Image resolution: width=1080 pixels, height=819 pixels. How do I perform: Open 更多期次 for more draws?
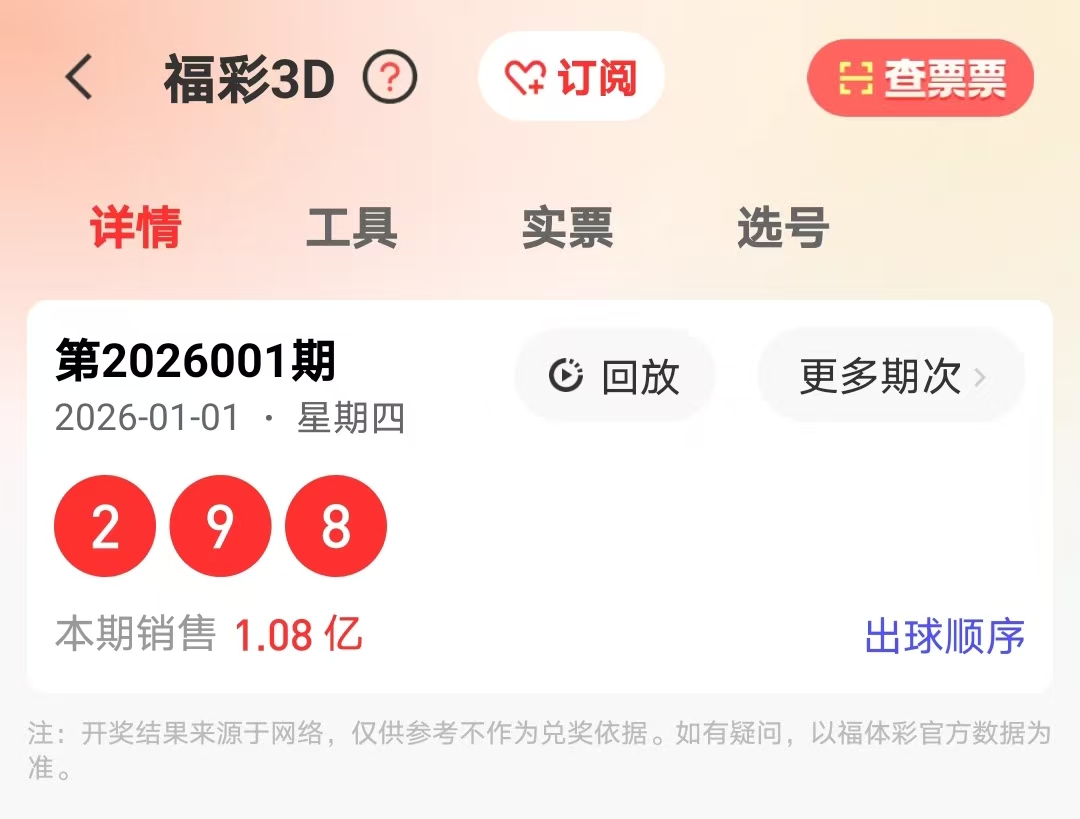(892, 377)
